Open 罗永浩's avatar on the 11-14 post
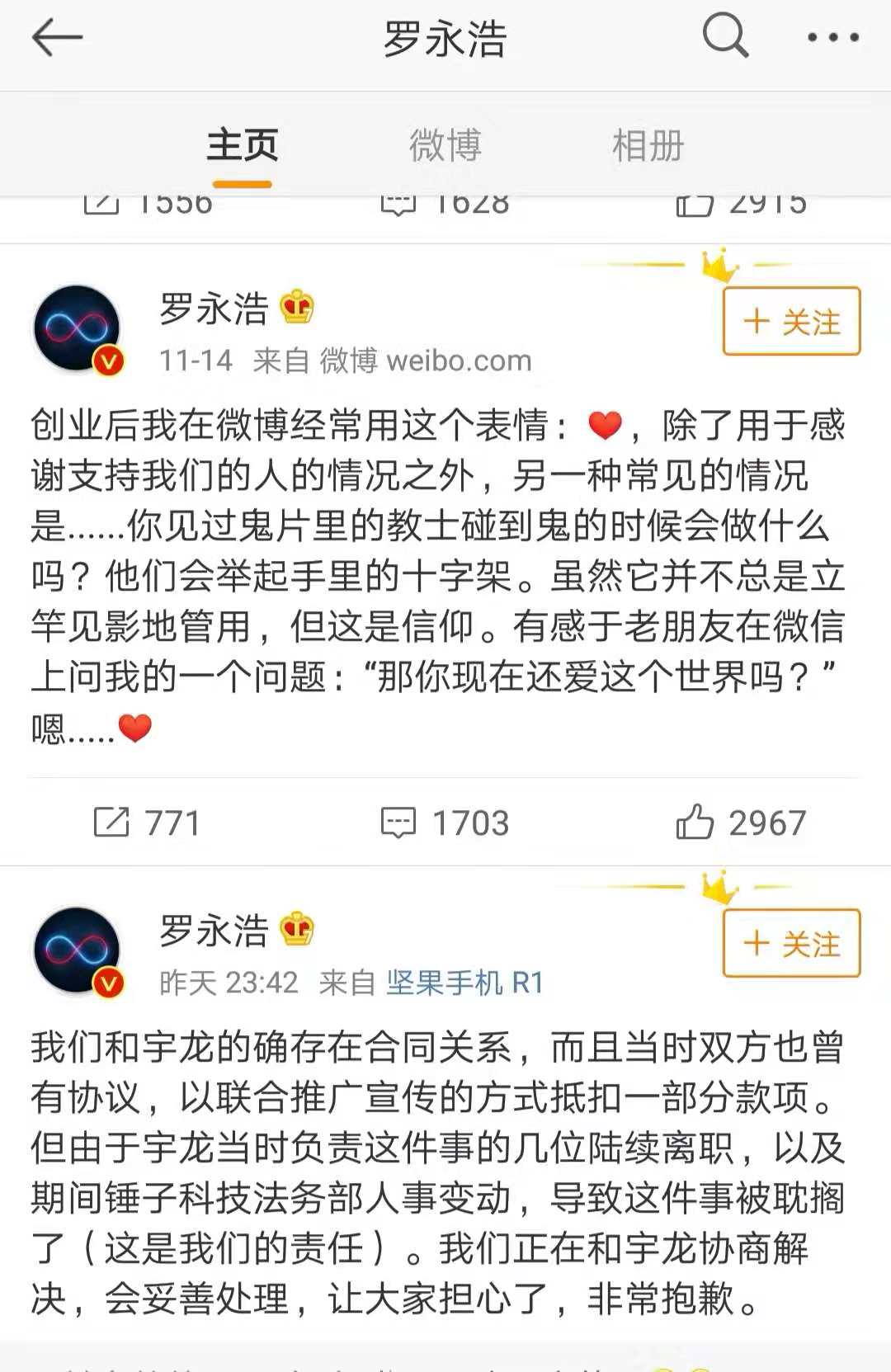 coord(78,330)
